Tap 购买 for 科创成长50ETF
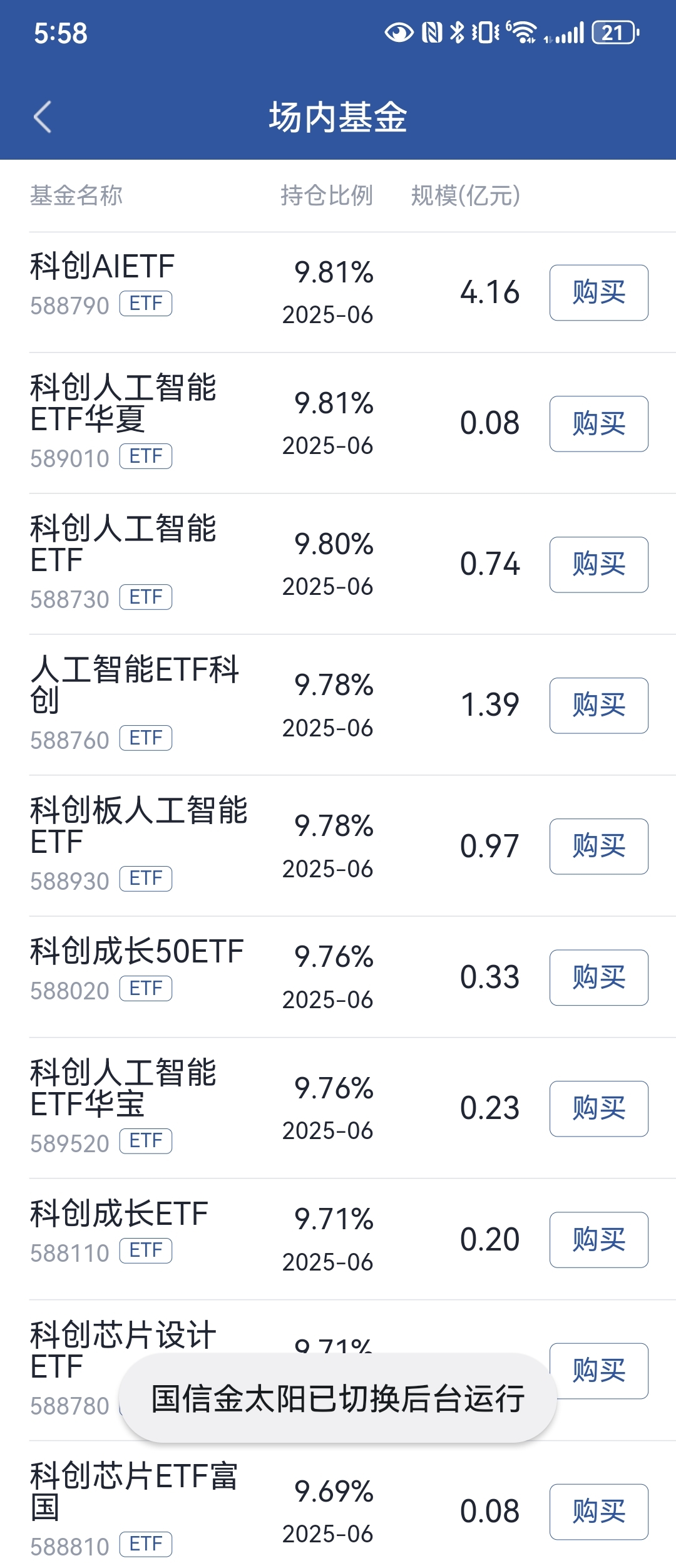 coord(598,977)
